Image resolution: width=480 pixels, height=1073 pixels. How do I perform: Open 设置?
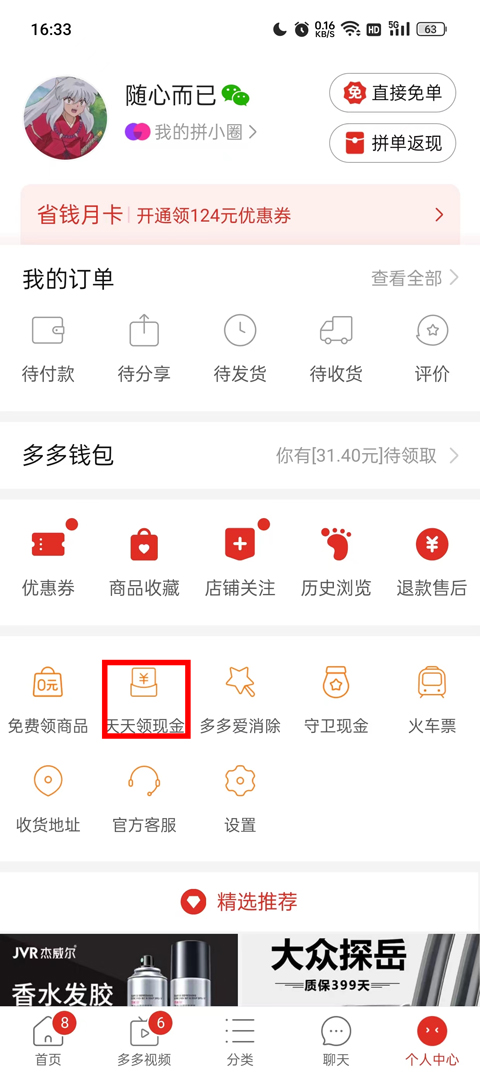(x=240, y=799)
